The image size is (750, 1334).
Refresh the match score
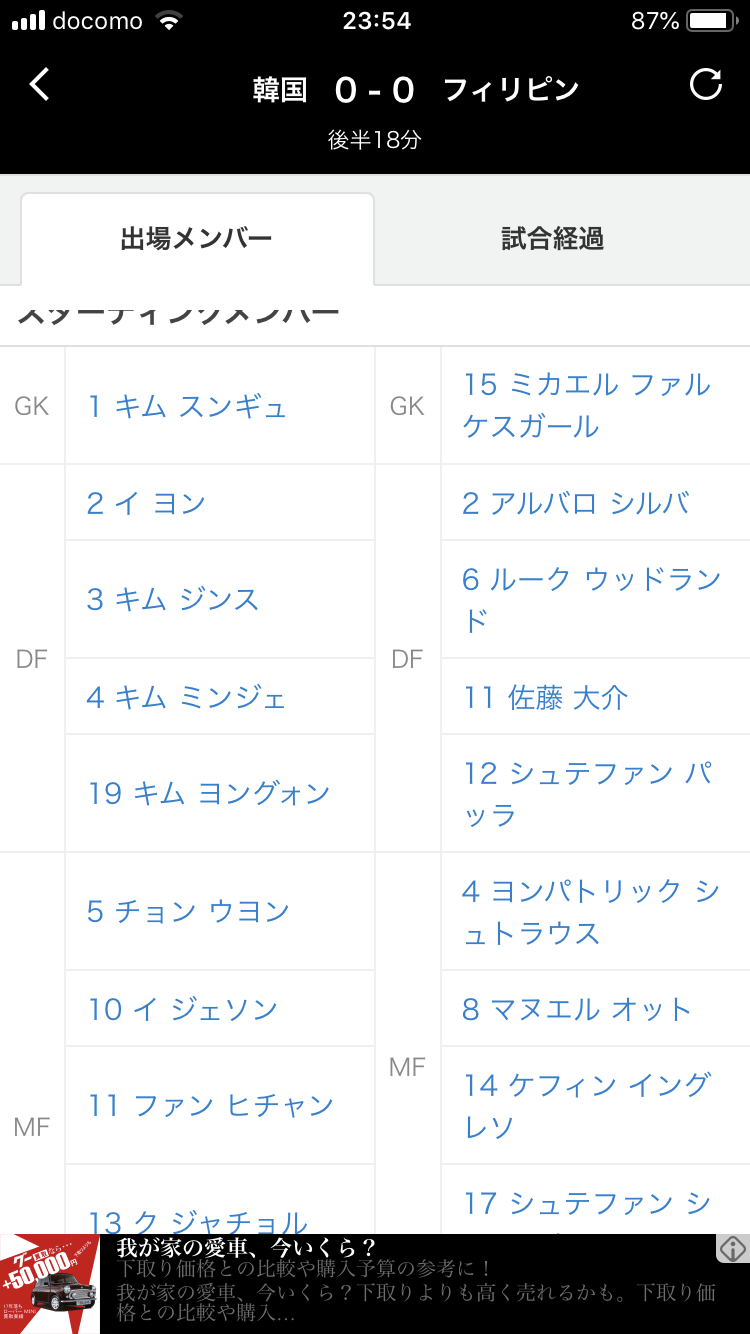[706, 85]
